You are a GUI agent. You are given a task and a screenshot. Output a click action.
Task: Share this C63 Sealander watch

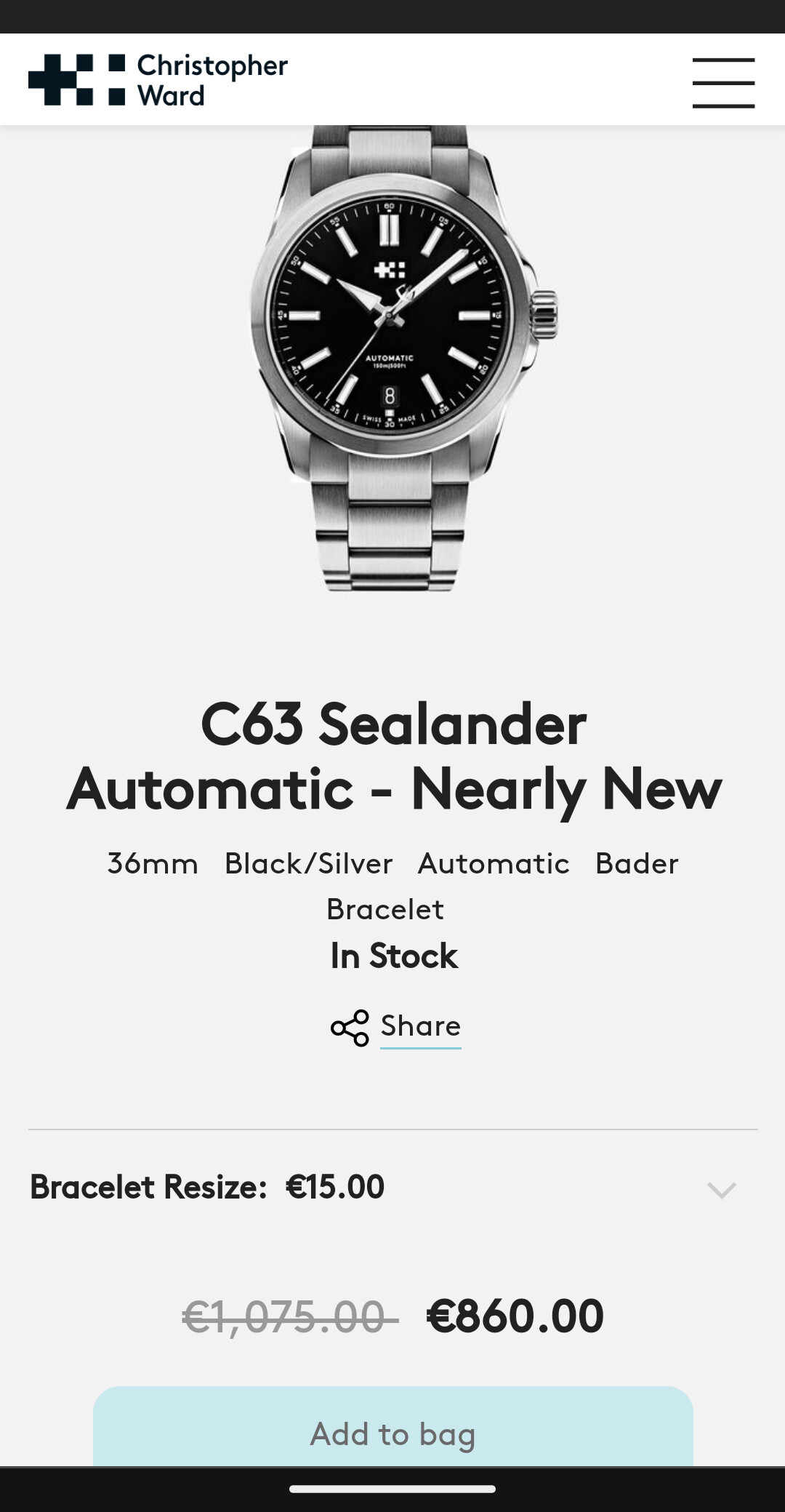pyautogui.click(x=396, y=1027)
